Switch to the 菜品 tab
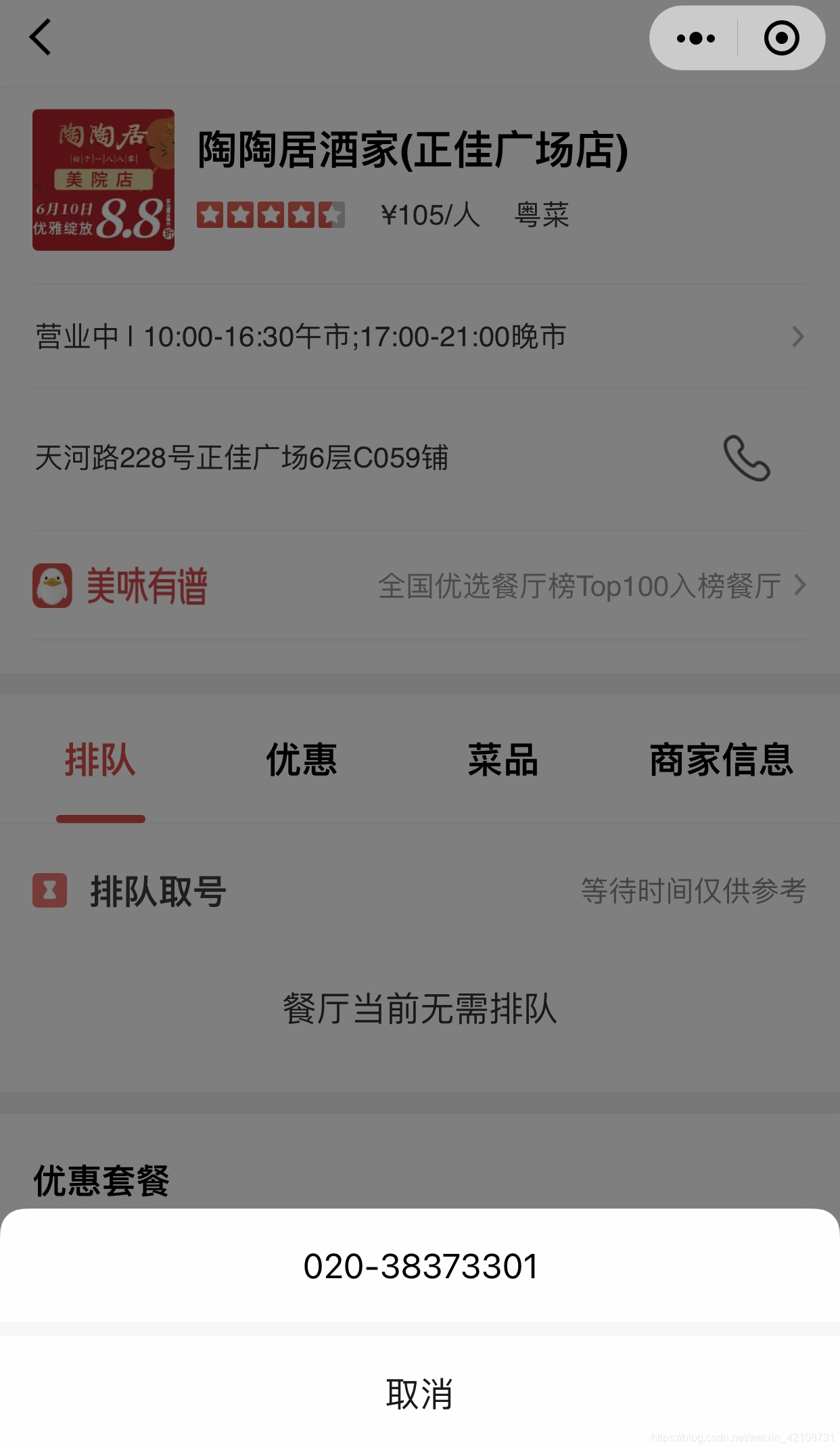 pyautogui.click(x=503, y=760)
